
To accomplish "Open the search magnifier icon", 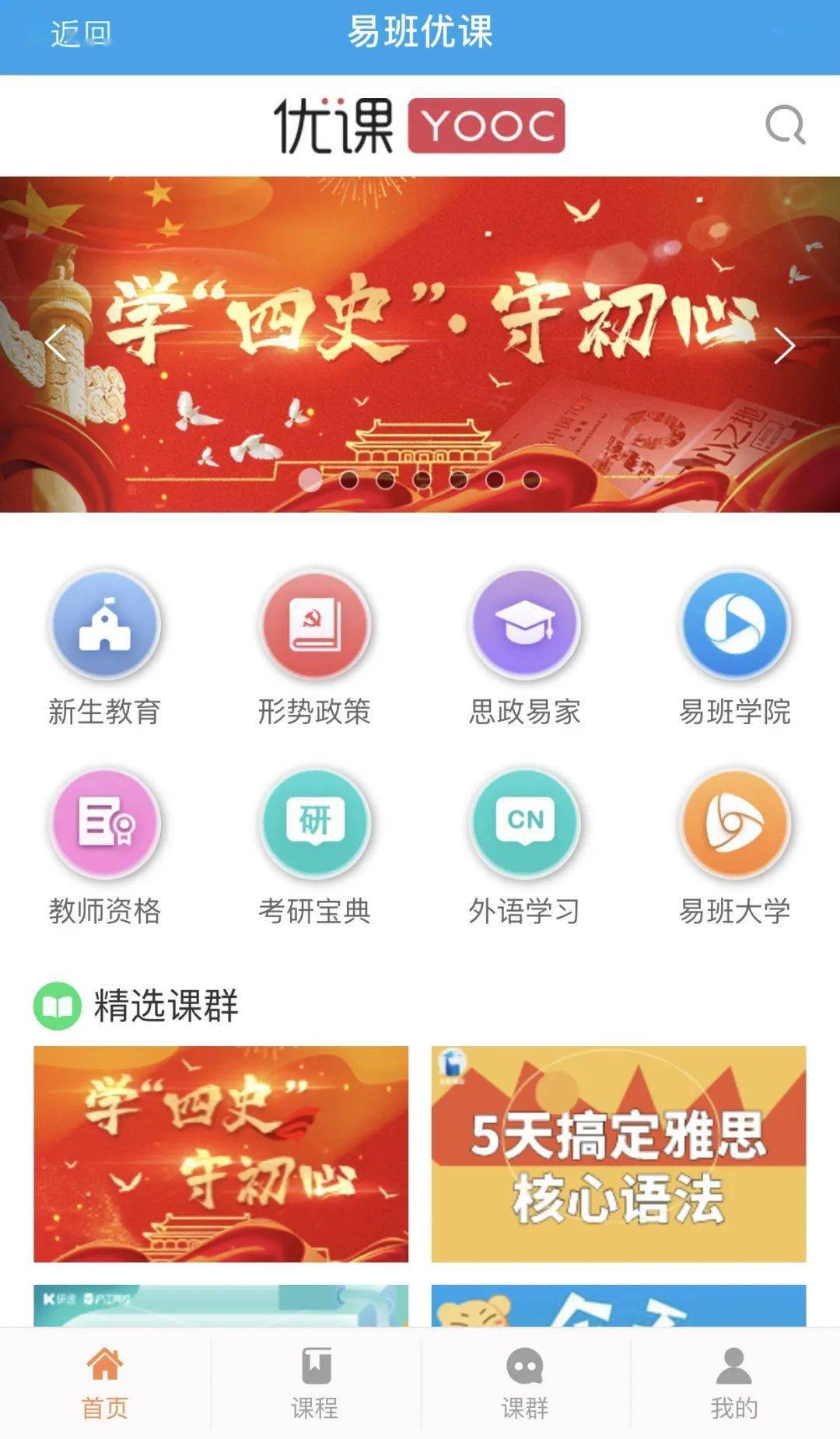I will [786, 124].
